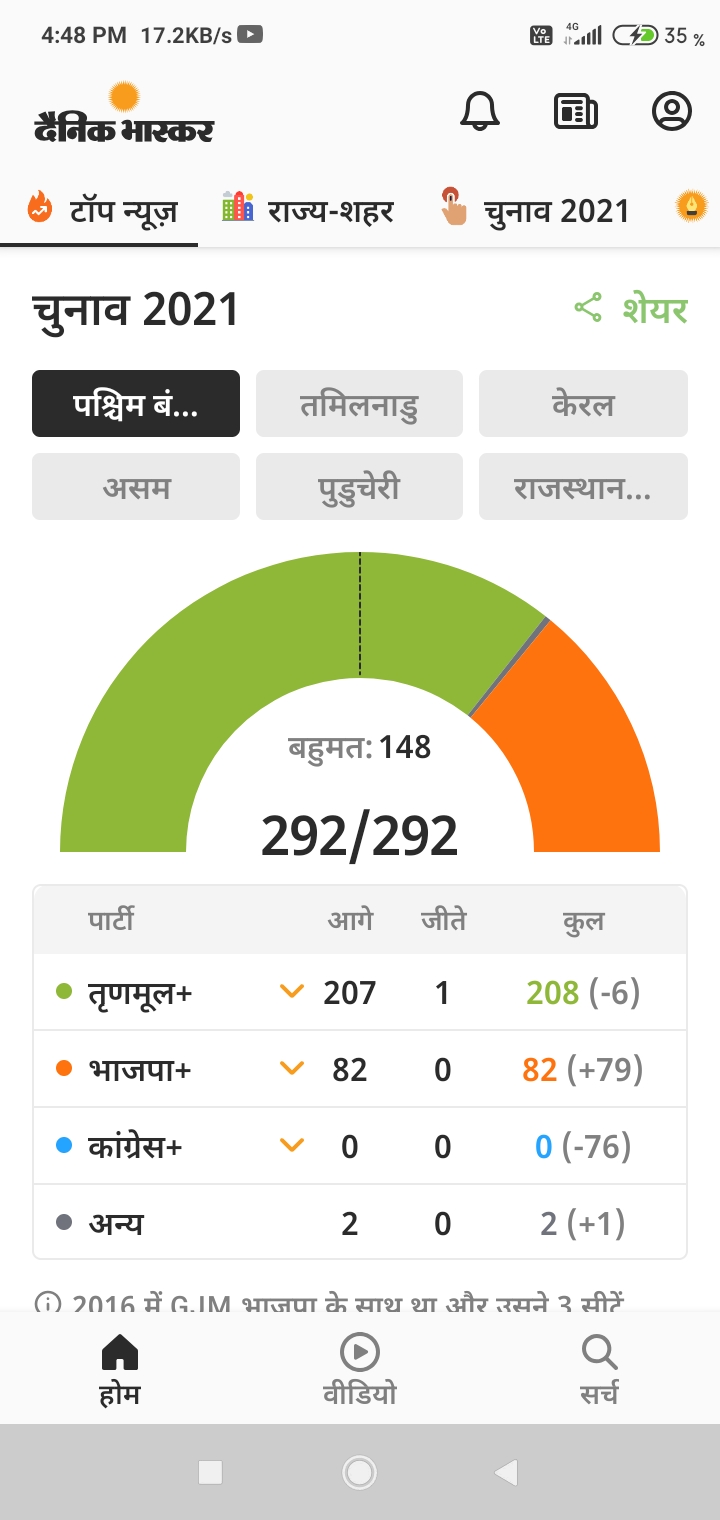720x1520 pixels.
Task: Select the तमिलनाडु state chip
Action: pos(359,404)
